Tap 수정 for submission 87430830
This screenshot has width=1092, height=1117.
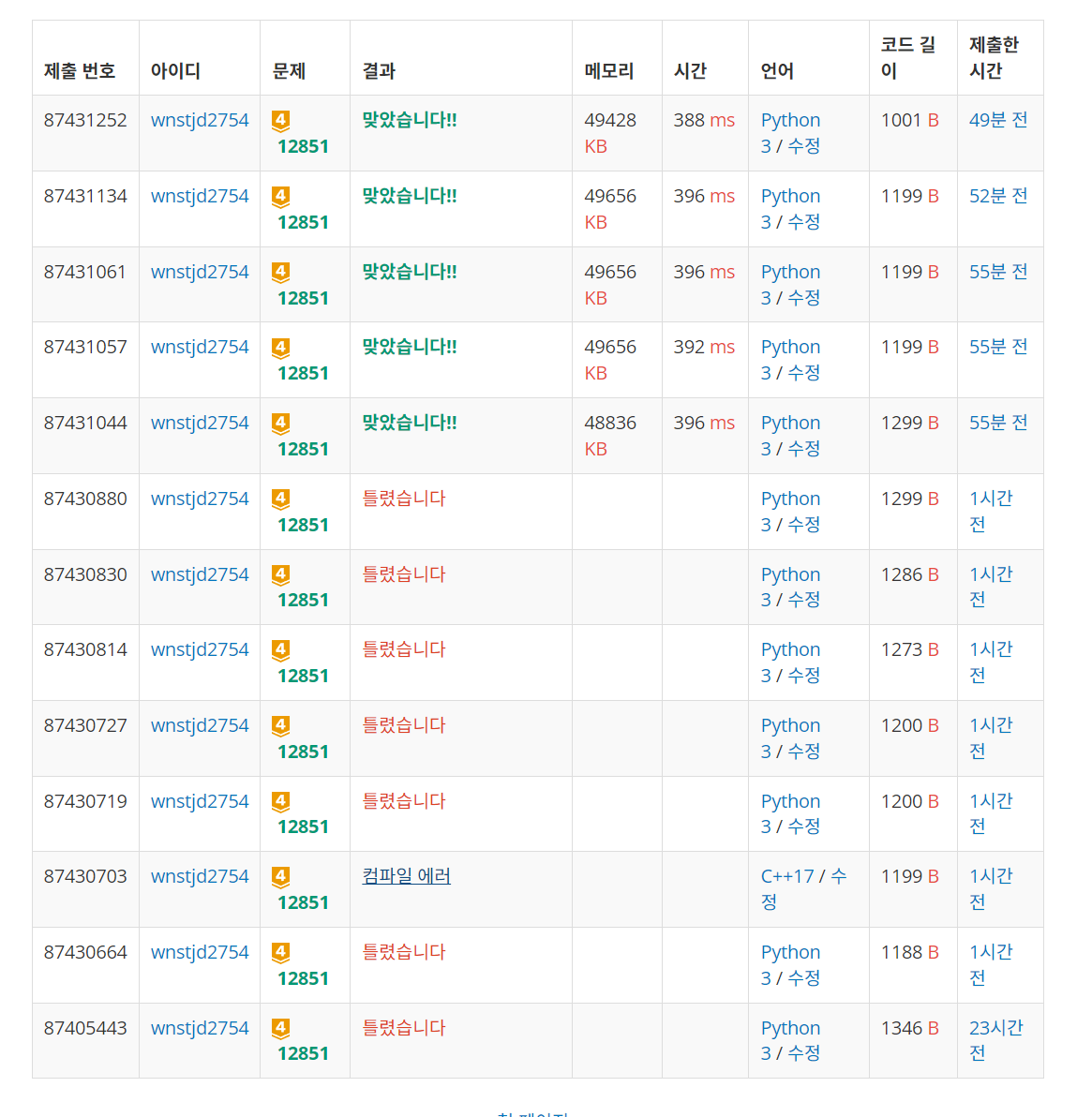click(x=803, y=600)
